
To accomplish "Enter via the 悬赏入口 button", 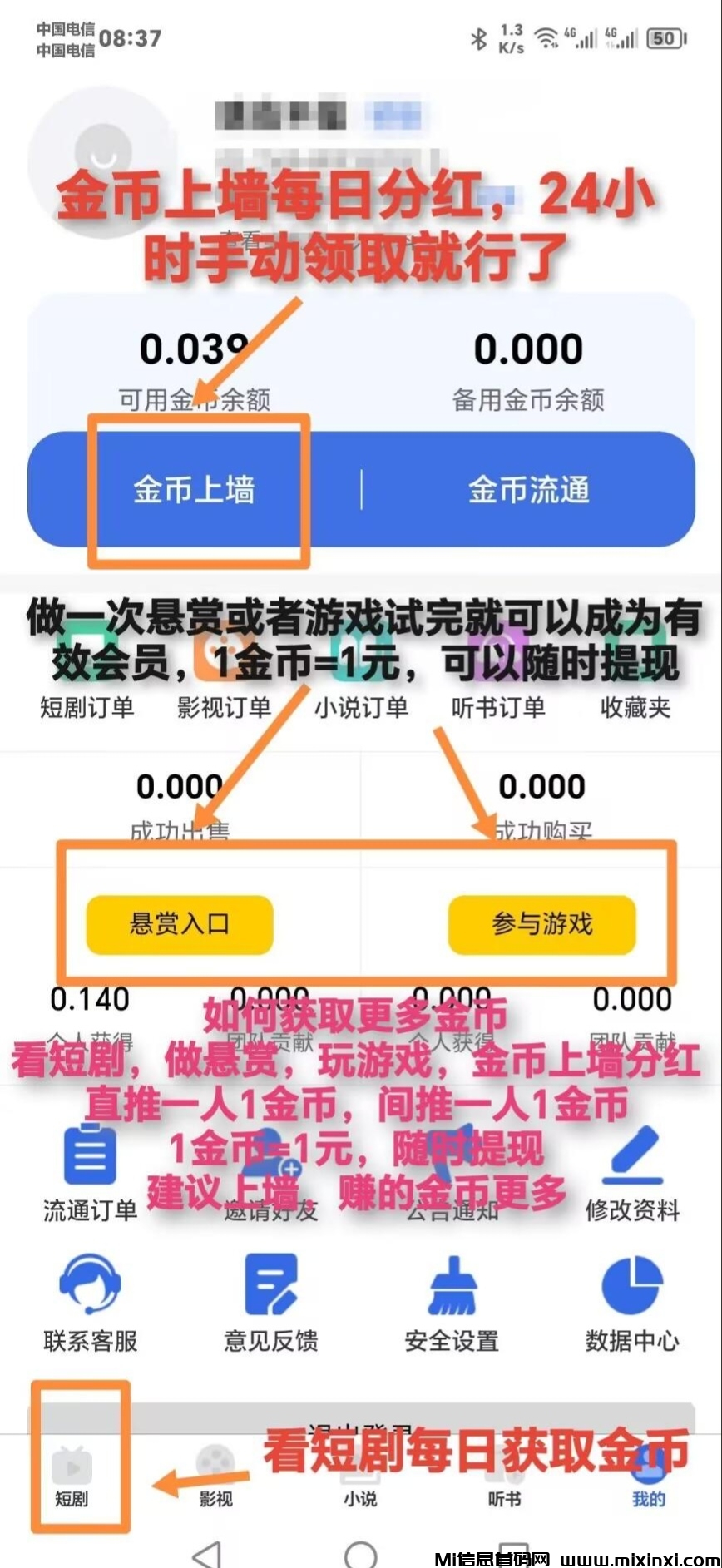I will [180, 924].
